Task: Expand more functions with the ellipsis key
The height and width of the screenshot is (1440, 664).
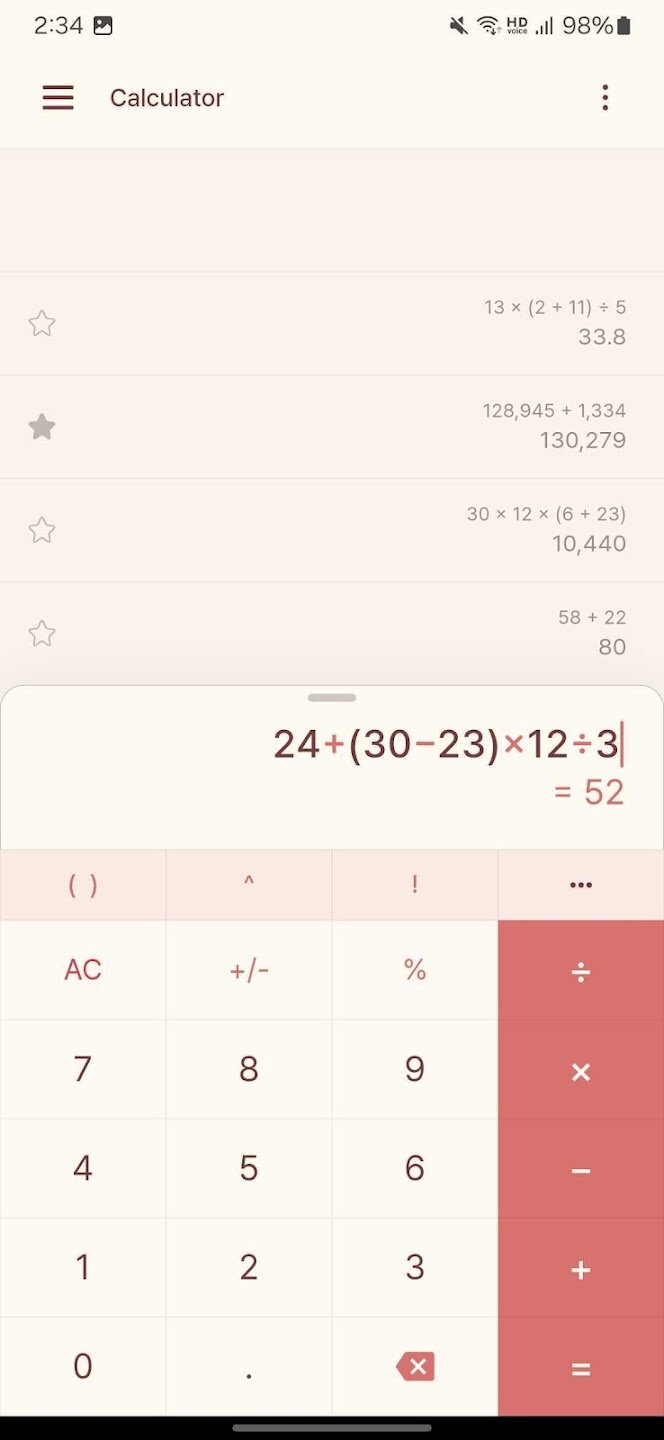Action: pyautogui.click(x=581, y=885)
